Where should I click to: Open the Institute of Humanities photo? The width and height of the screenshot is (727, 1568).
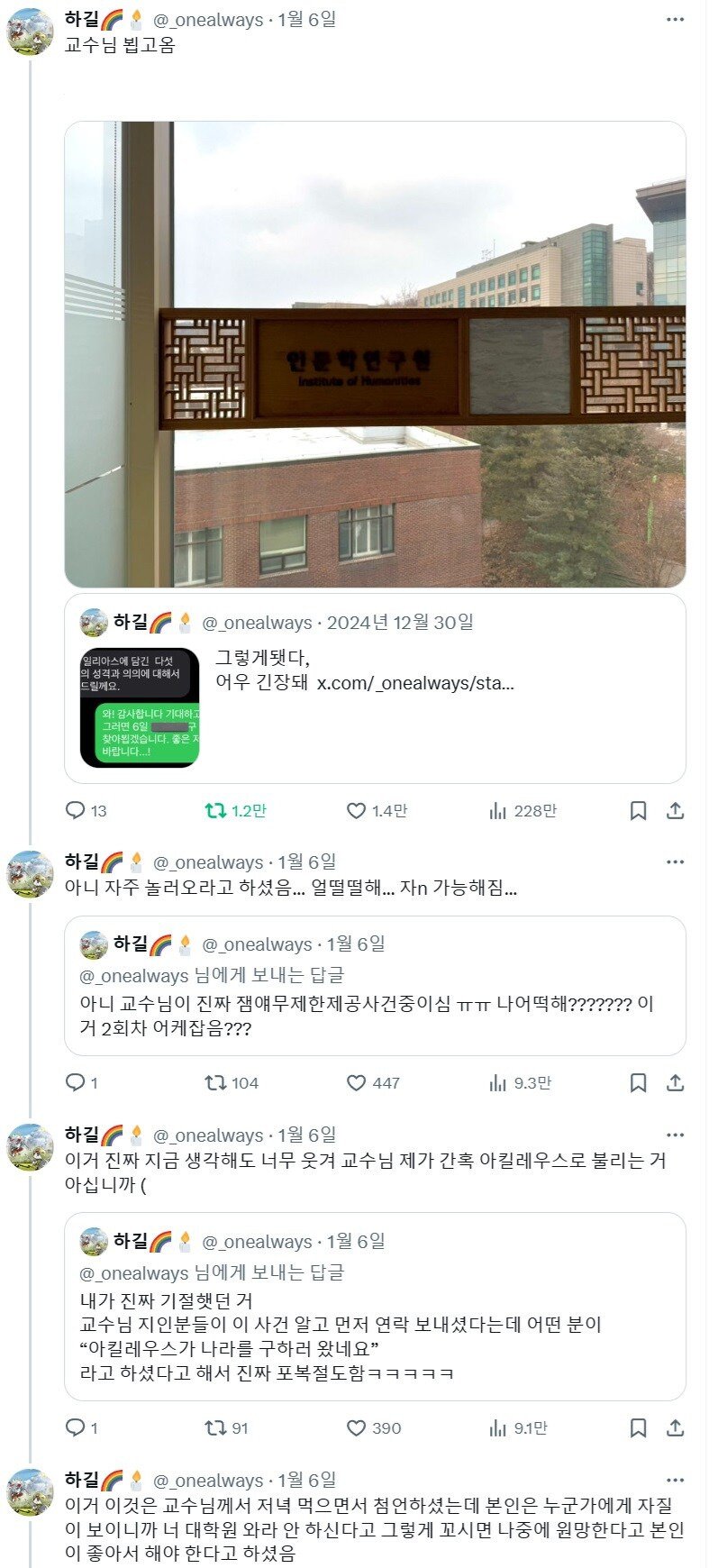(375, 353)
